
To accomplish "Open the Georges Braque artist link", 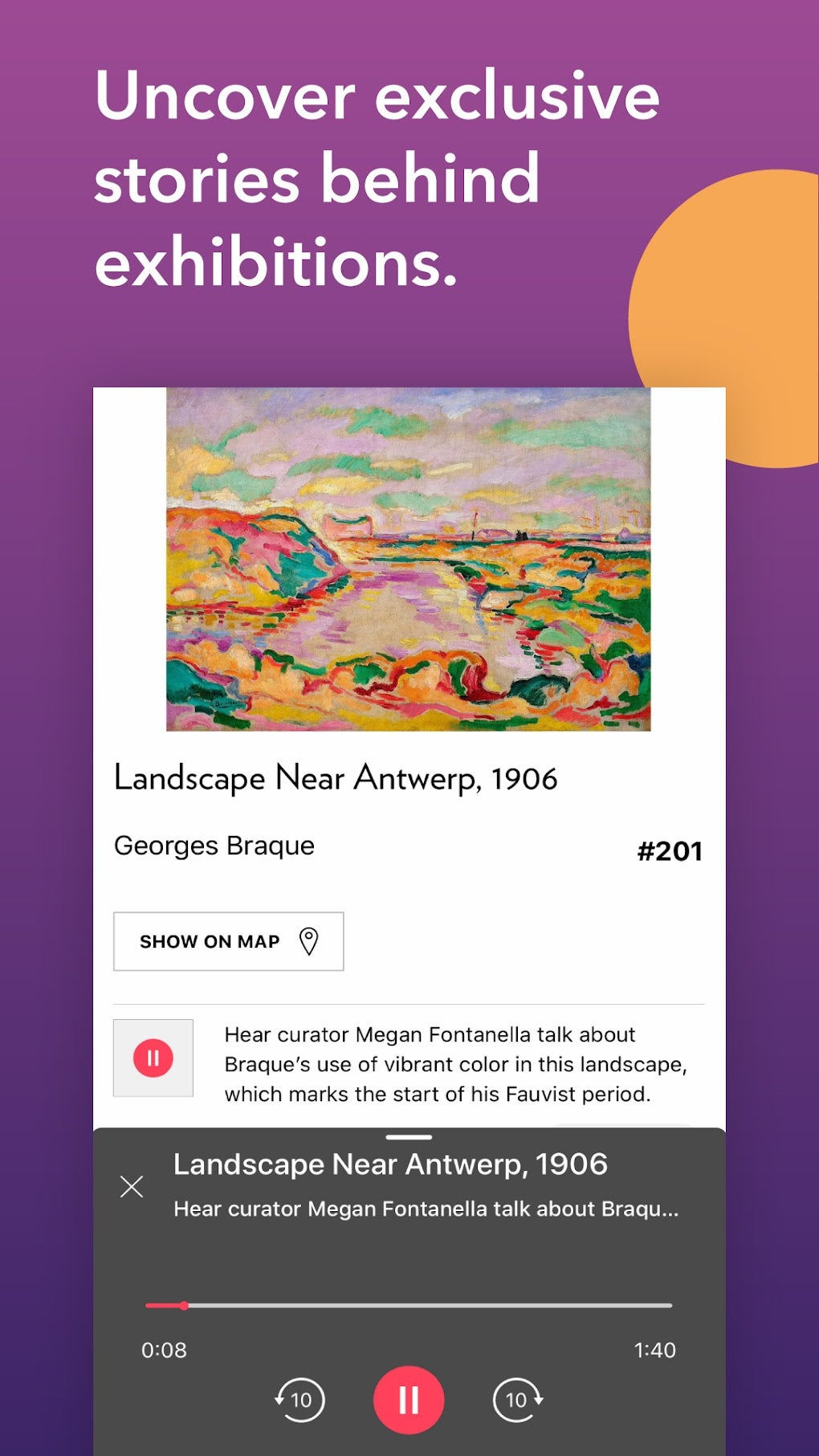I will (214, 846).
